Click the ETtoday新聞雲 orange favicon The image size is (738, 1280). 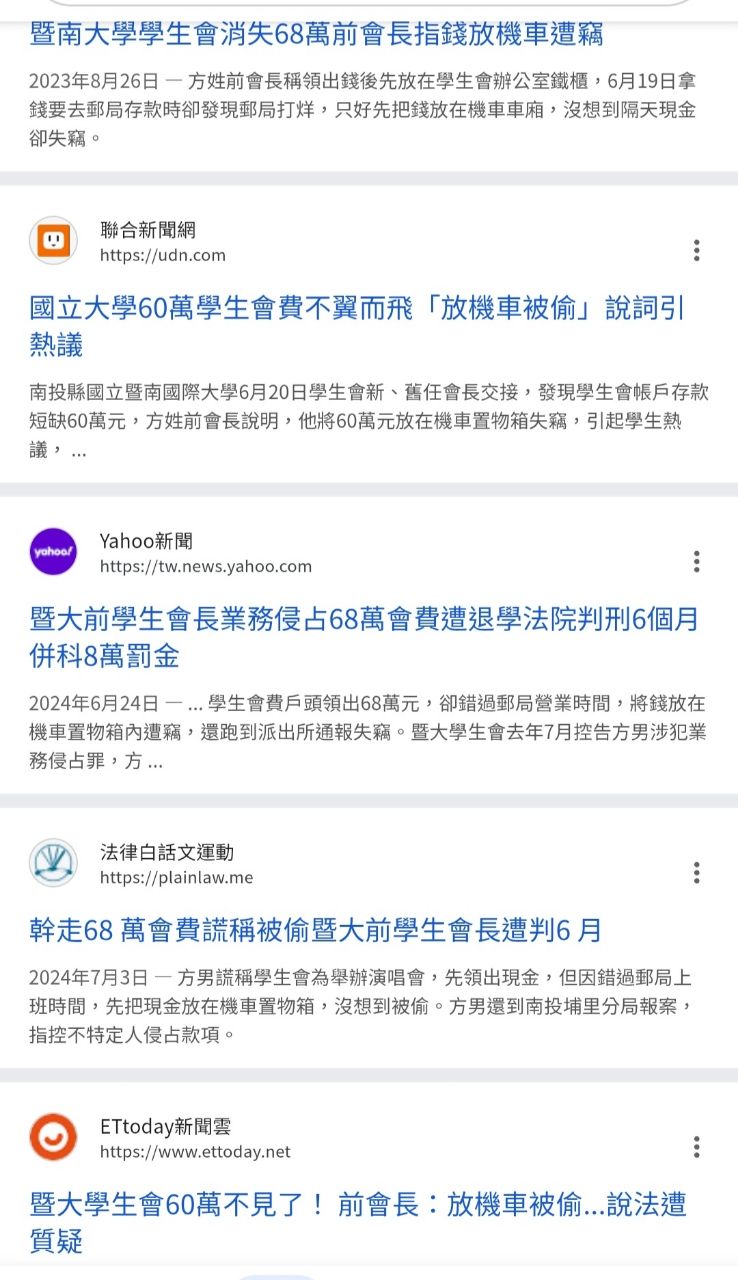53,1136
